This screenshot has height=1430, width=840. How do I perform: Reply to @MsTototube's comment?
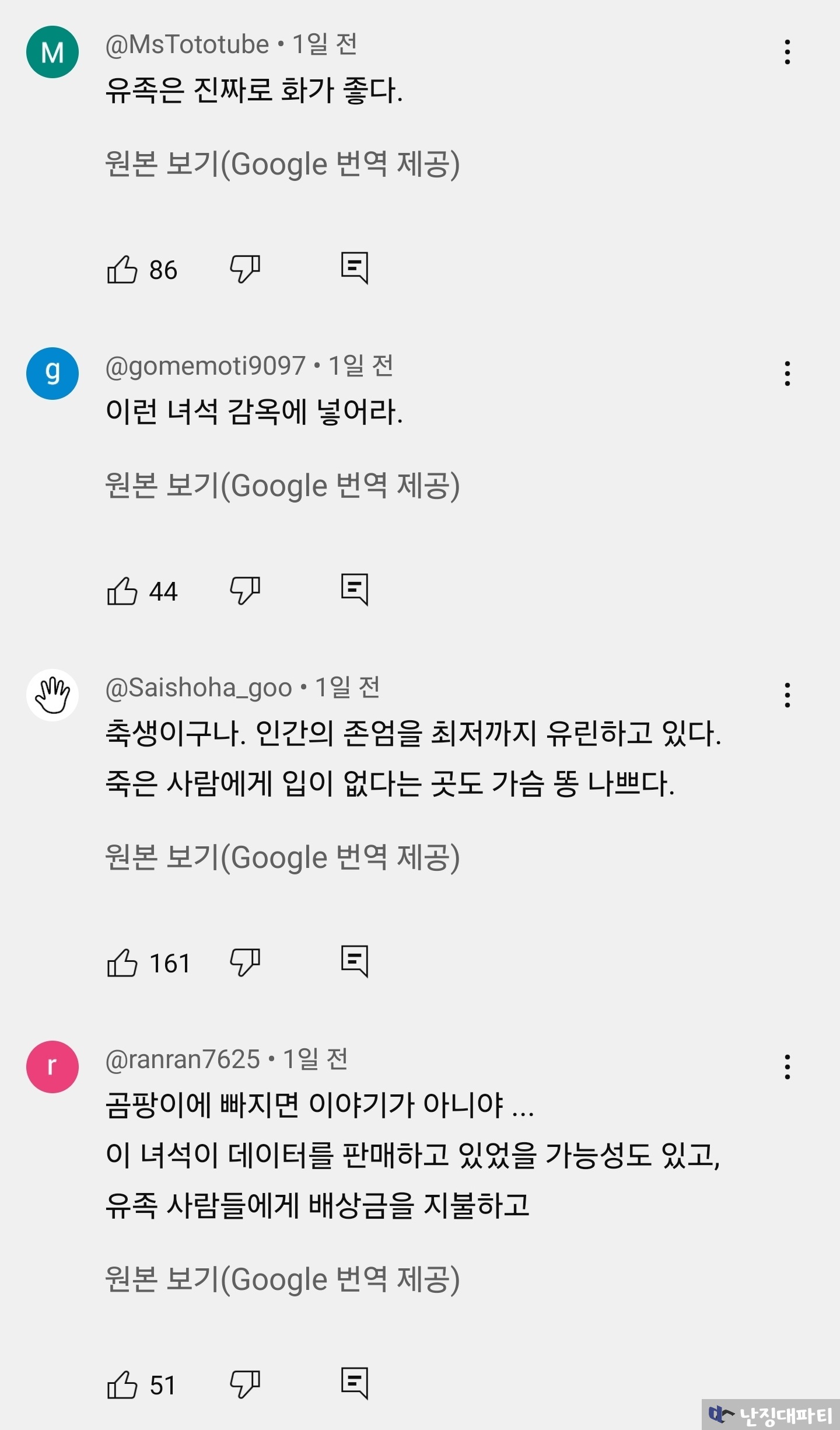(355, 268)
